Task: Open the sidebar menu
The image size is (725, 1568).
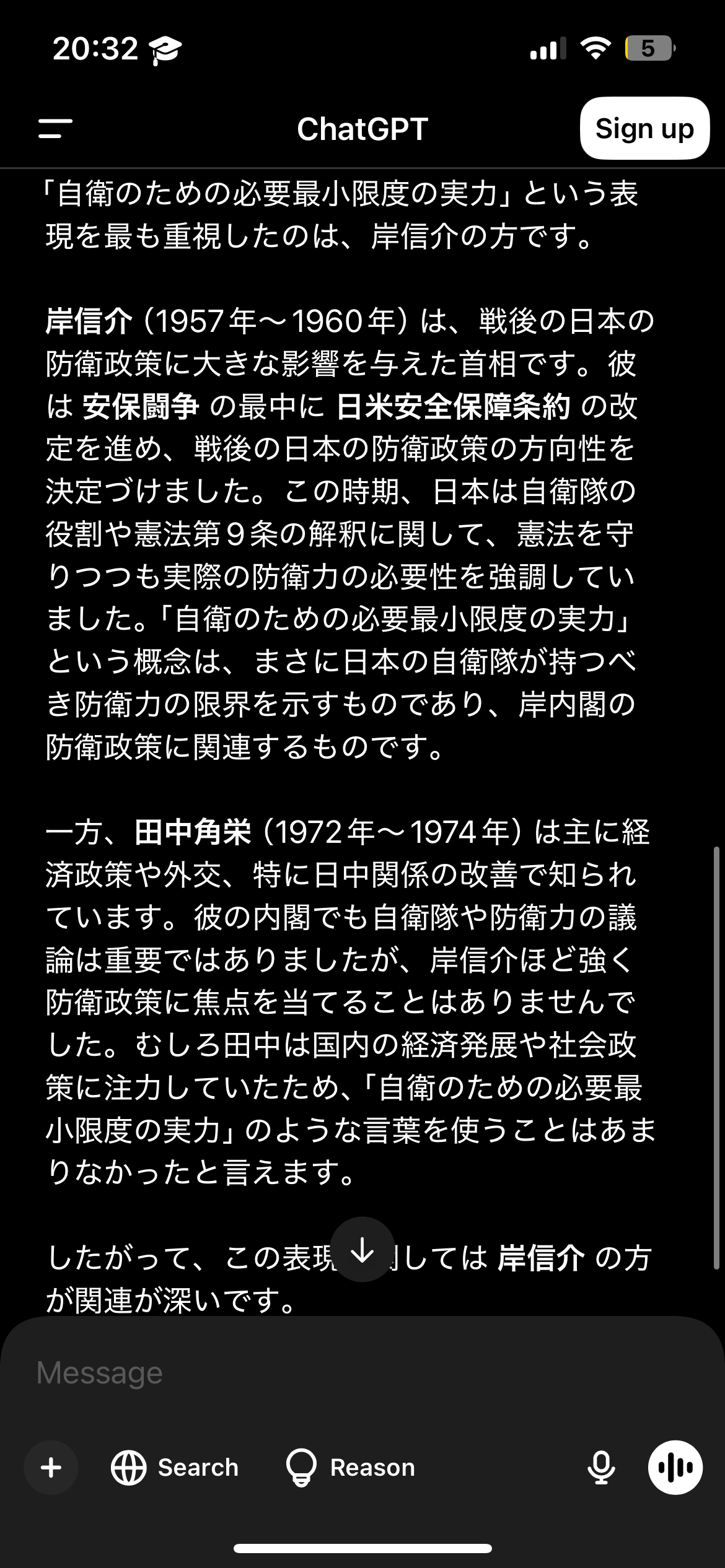Action: click(x=55, y=129)
